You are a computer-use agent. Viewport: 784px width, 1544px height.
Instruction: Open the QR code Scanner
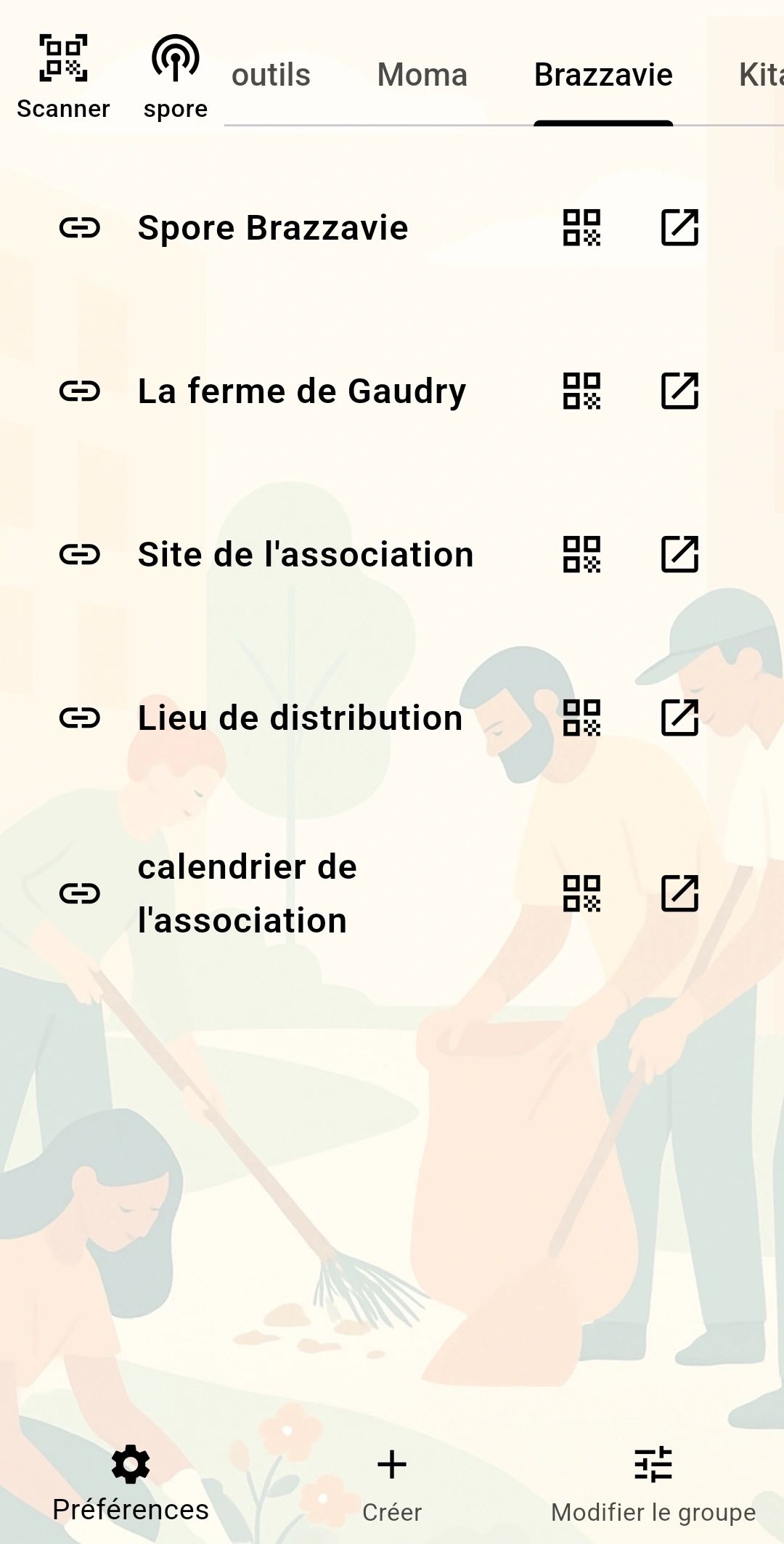(63, 76)
